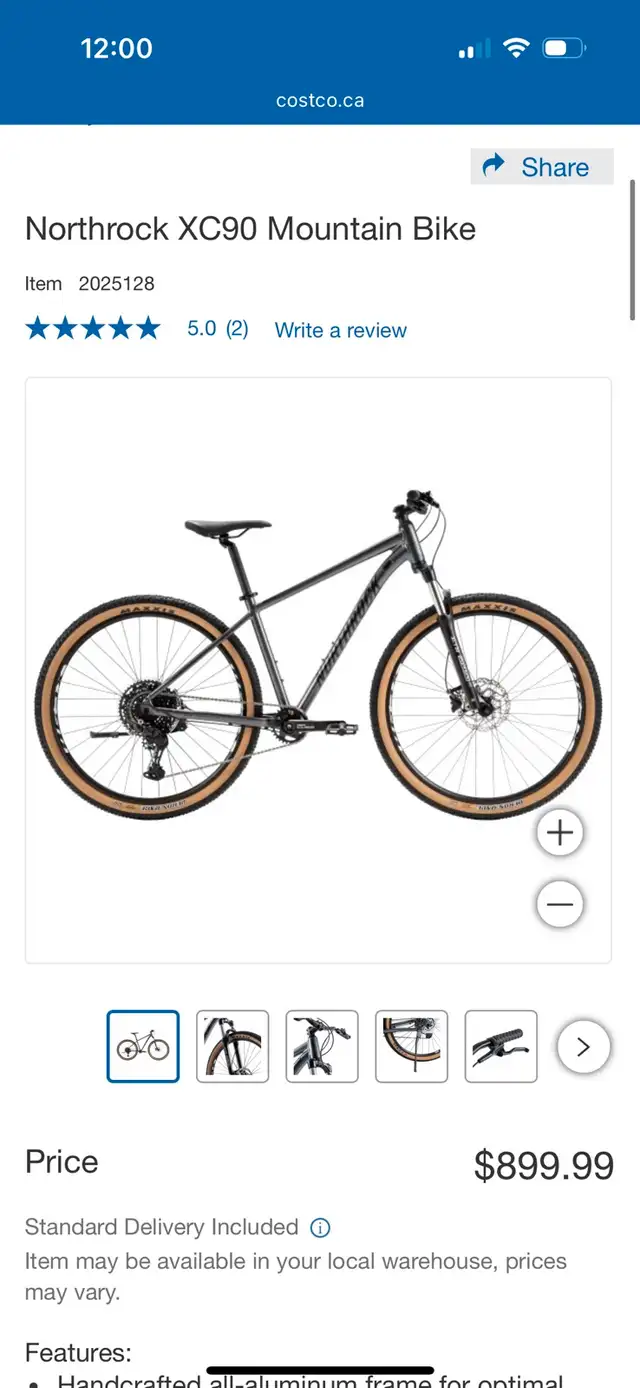640x1388 pixels.
Task: Tap the costco.ca address bar
Action: pos(320,100)
